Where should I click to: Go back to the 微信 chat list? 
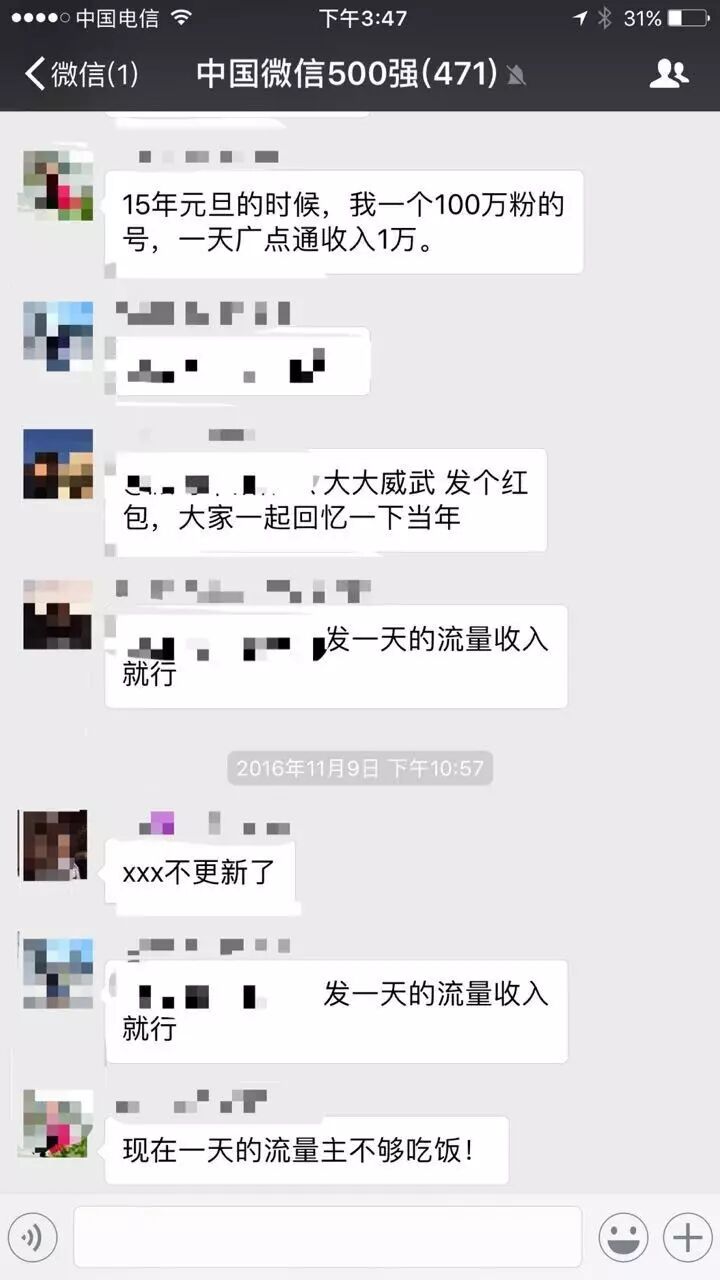tap(80, 74)
